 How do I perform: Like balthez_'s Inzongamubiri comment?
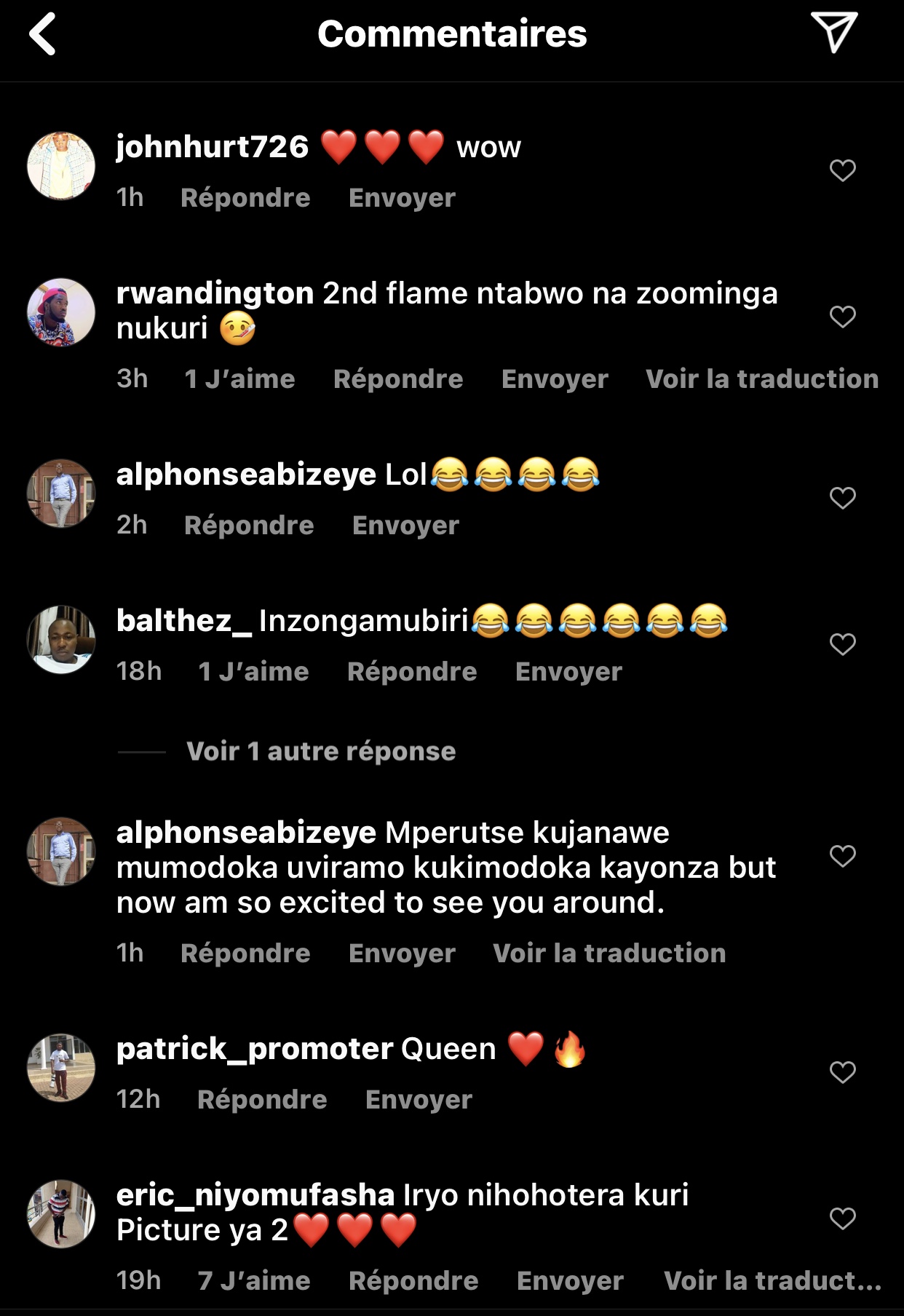coord(842,644)
